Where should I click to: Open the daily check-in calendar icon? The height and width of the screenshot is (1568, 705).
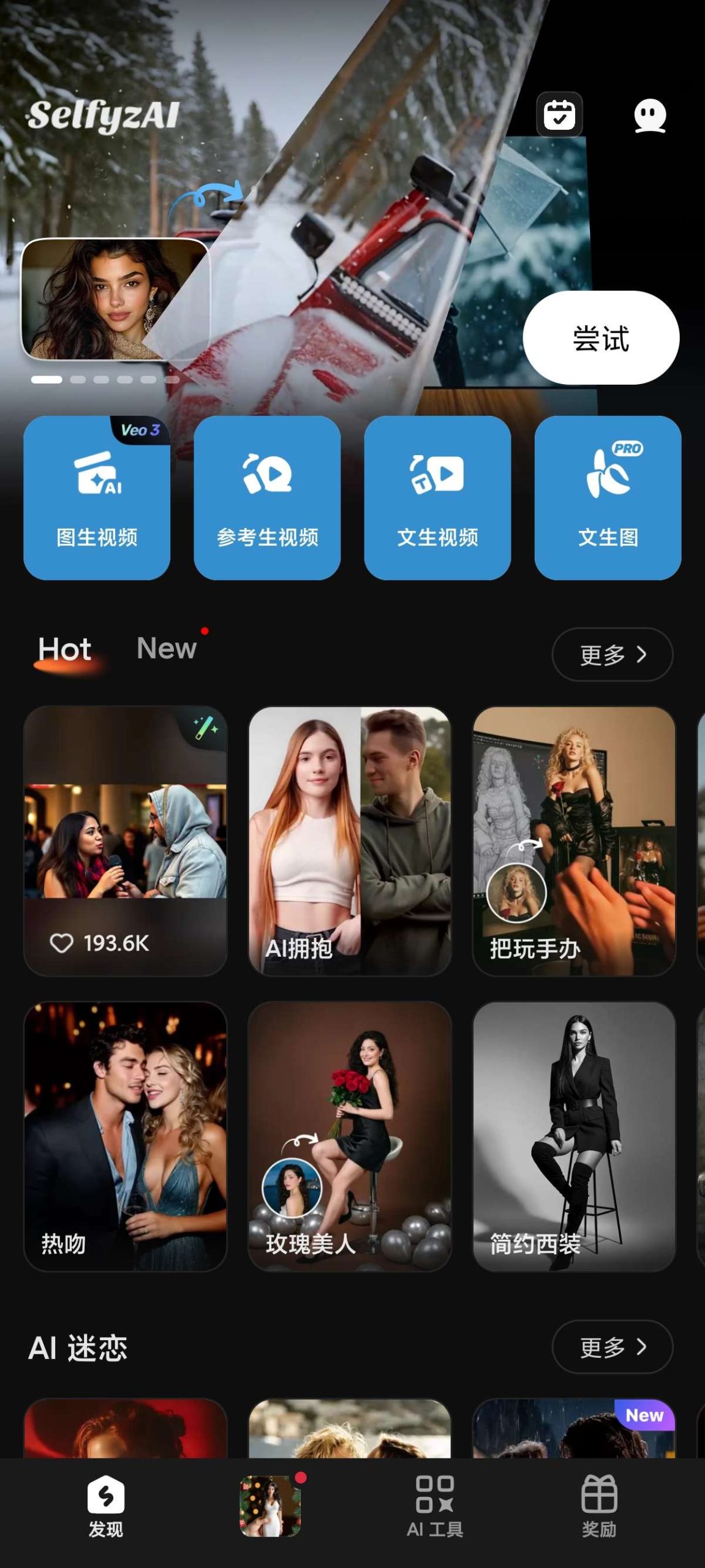click(559, 115)
